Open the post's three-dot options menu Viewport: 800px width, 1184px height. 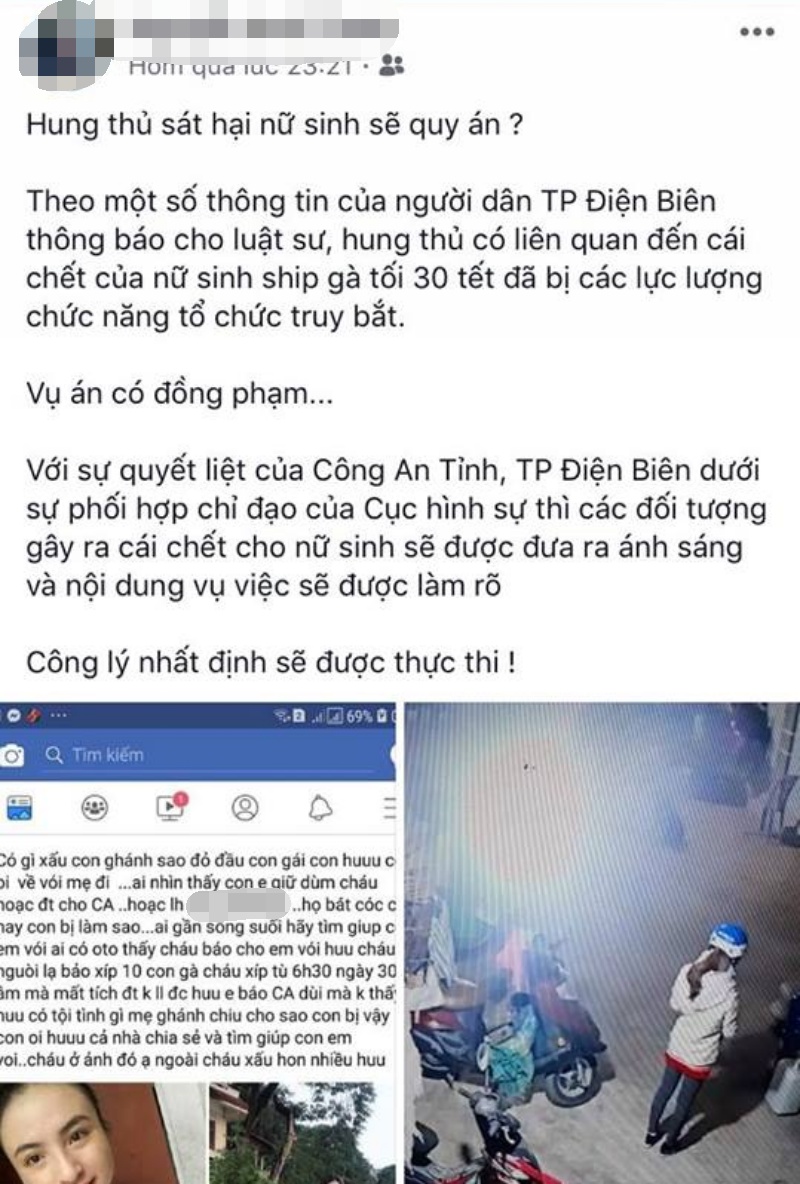[757, 32]
